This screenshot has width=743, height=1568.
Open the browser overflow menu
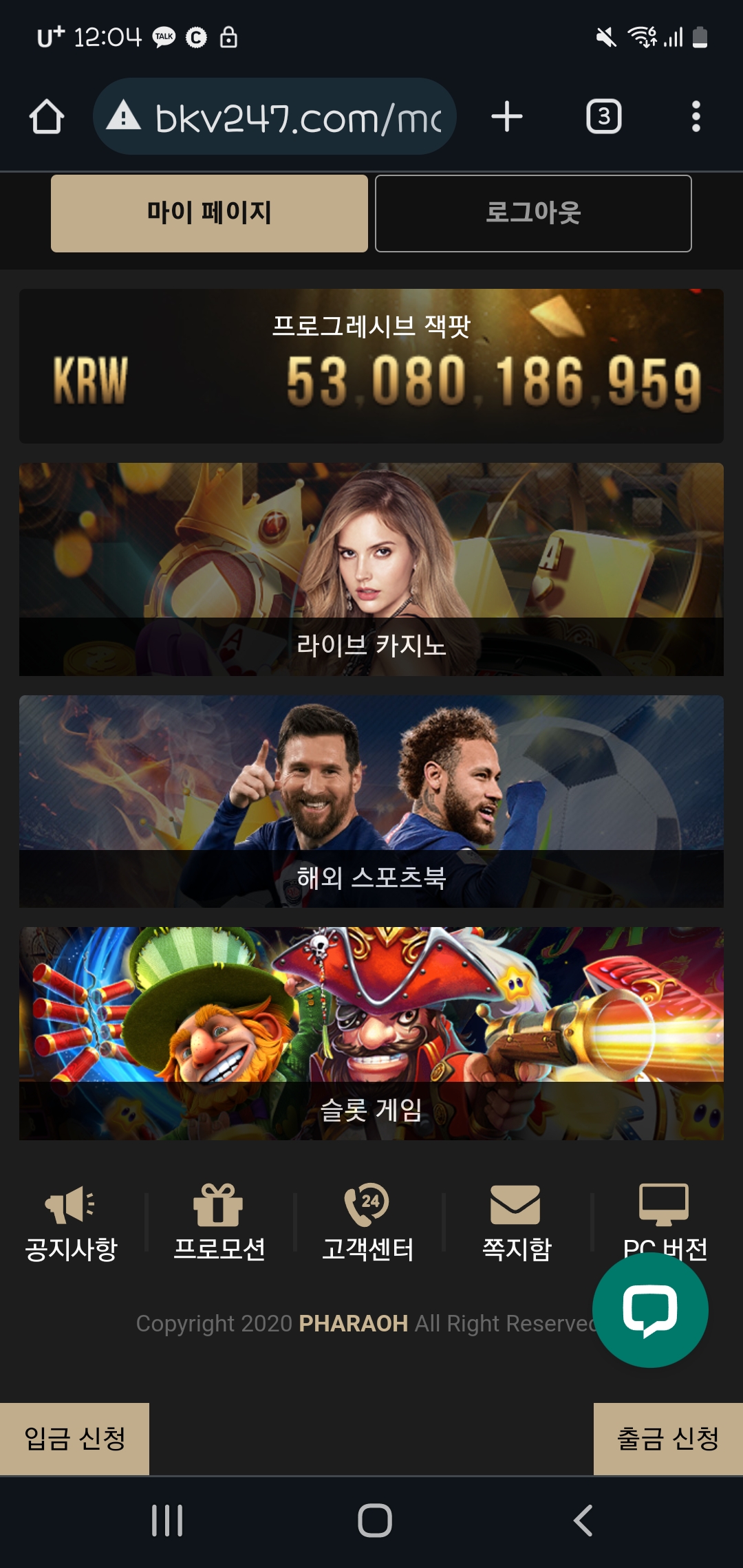(x=696, y=117)
